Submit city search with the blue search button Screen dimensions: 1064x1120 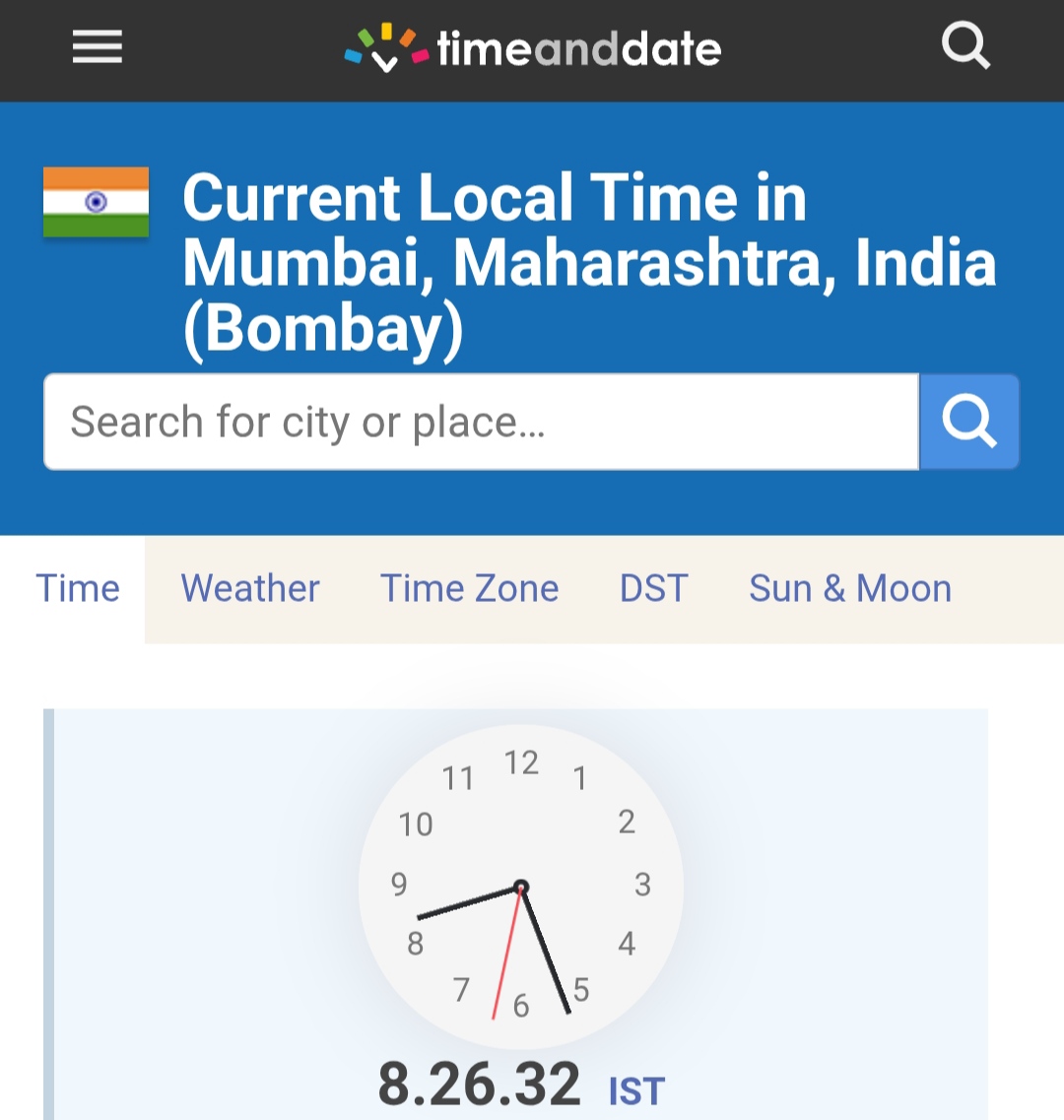tap(969, 422)
